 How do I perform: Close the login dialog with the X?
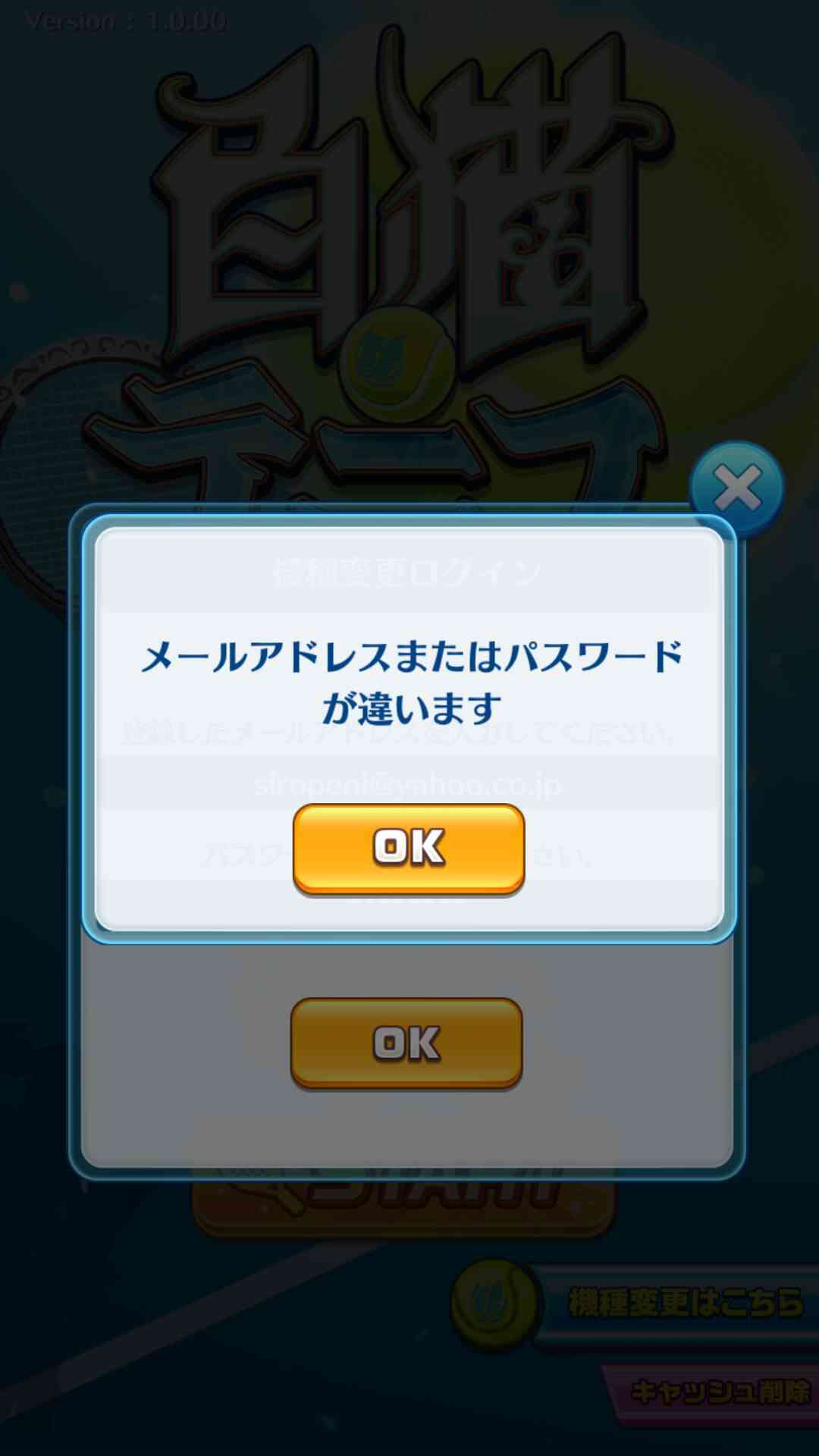[x=737, y=488]
